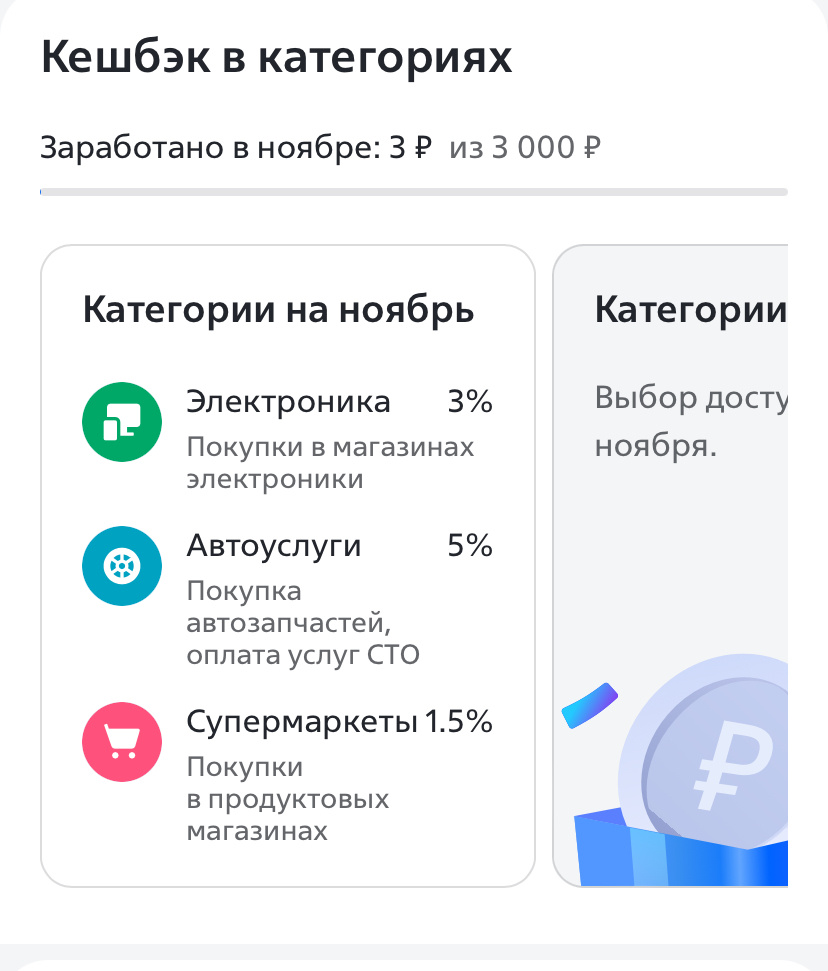Click the Автоуслуги wheel icon
The image size is (828, 971).
click(122, 566)
